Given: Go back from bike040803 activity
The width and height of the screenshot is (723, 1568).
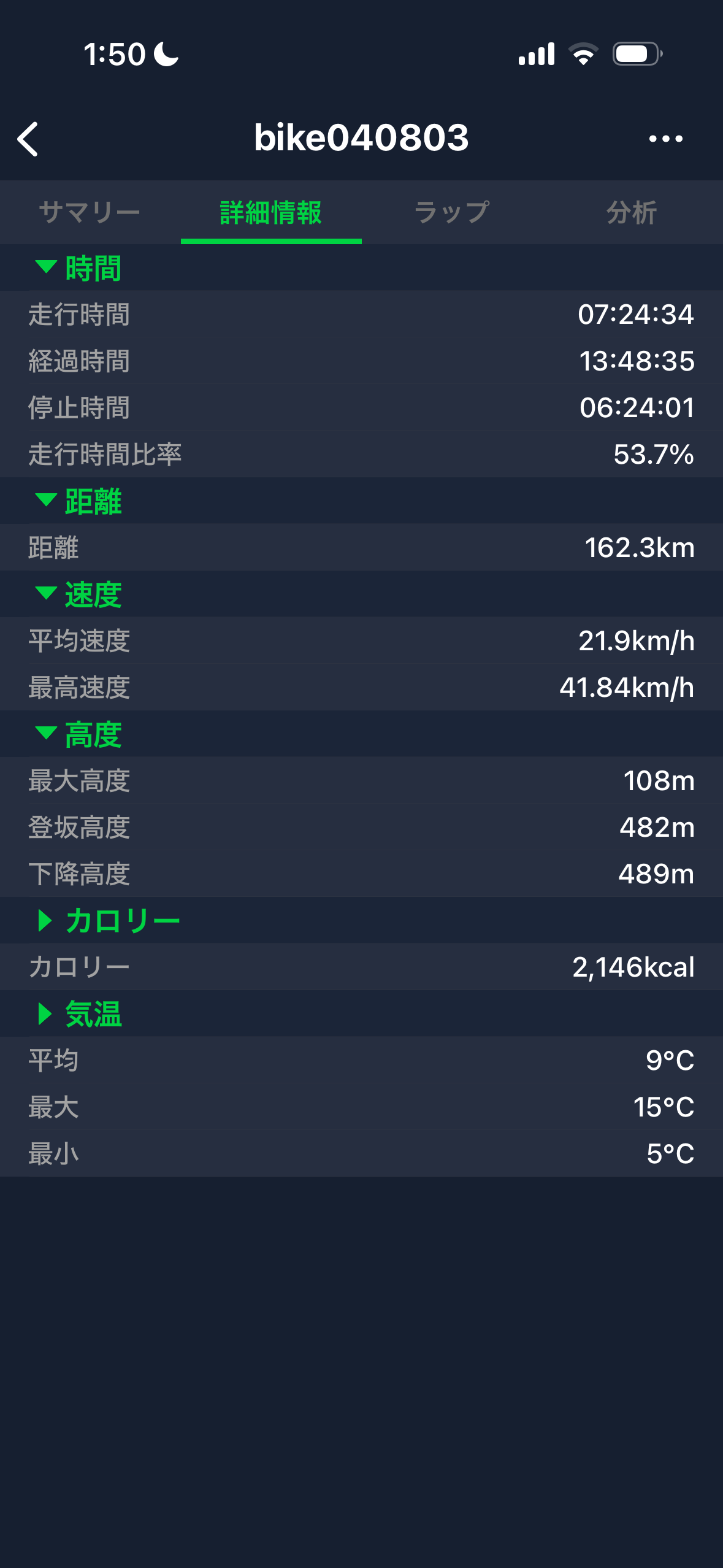Looking at the screenshot, I should (x=28, y=139).
